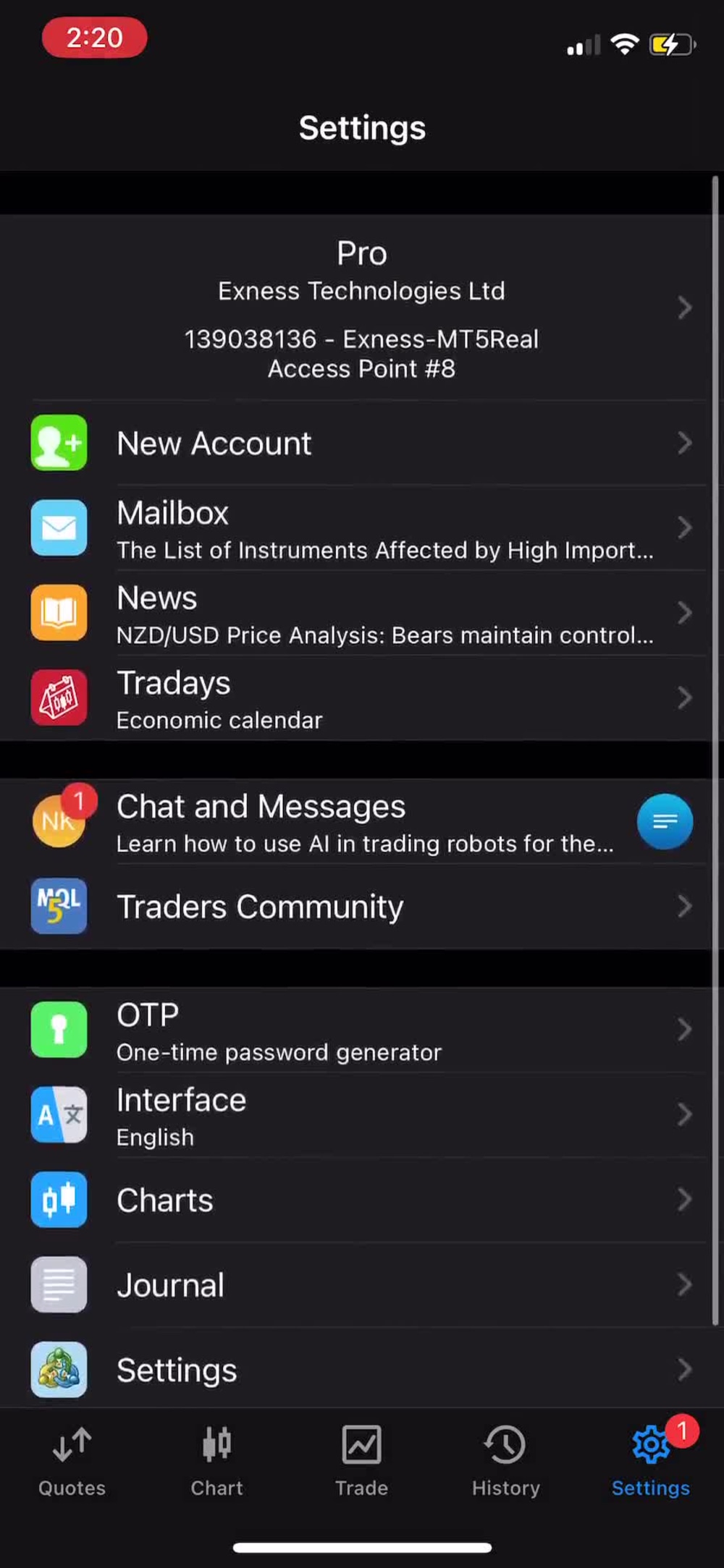Open Tradays economic calendar

[x=362, y=698]
